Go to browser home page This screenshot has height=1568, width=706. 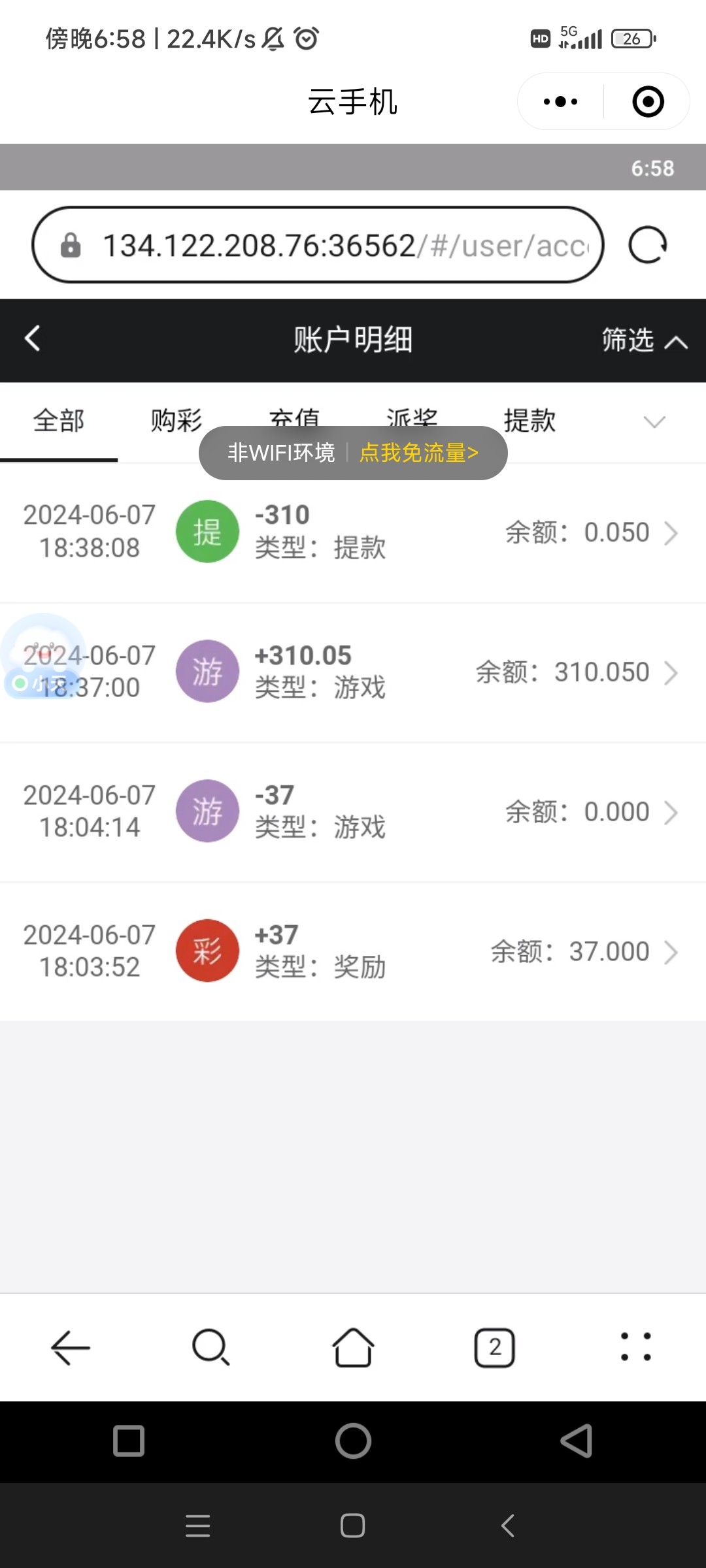point(353,1347)
